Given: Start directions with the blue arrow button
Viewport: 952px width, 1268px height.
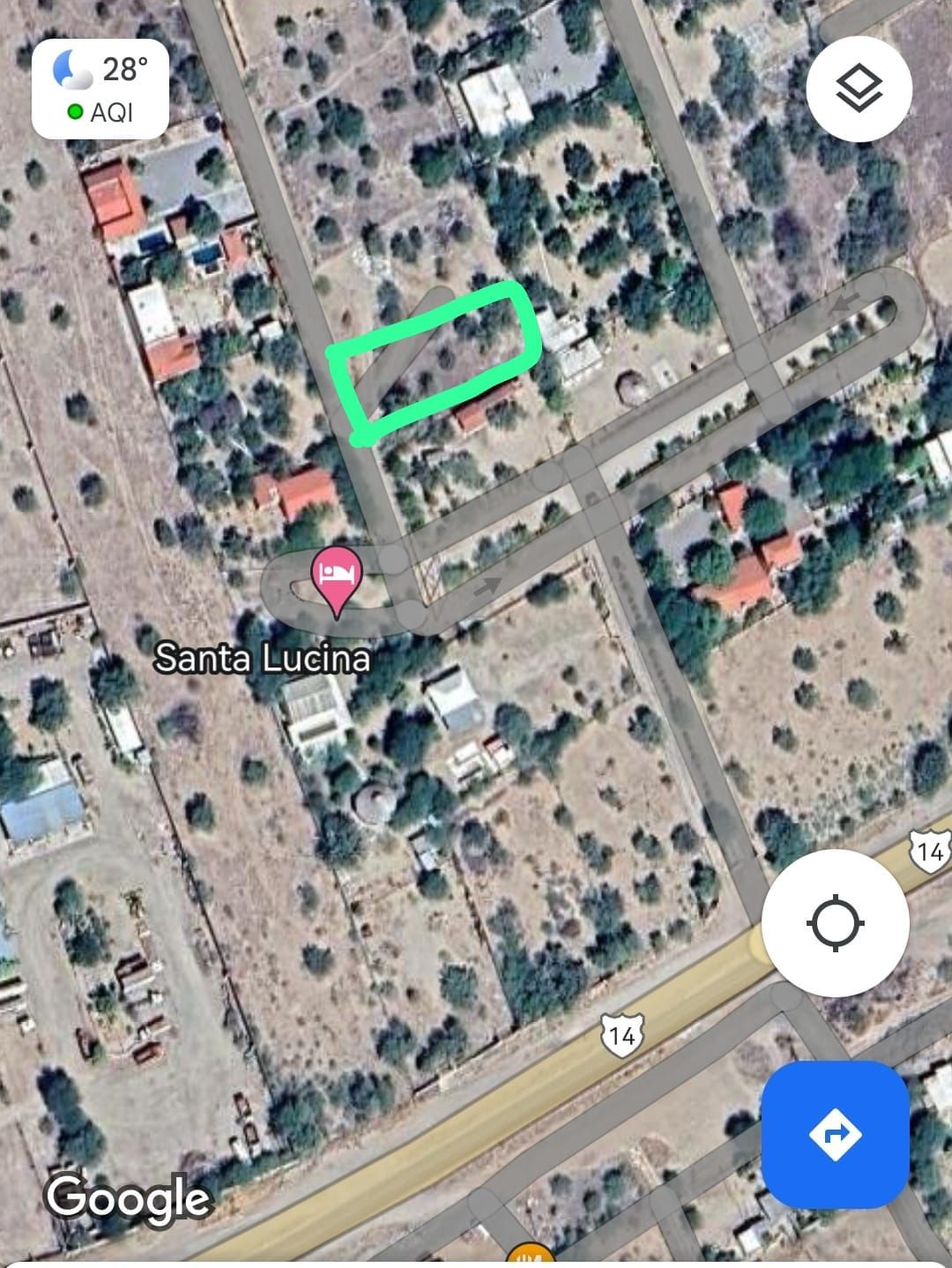Looking at the screenshot, I should (x=835, y=1134).
